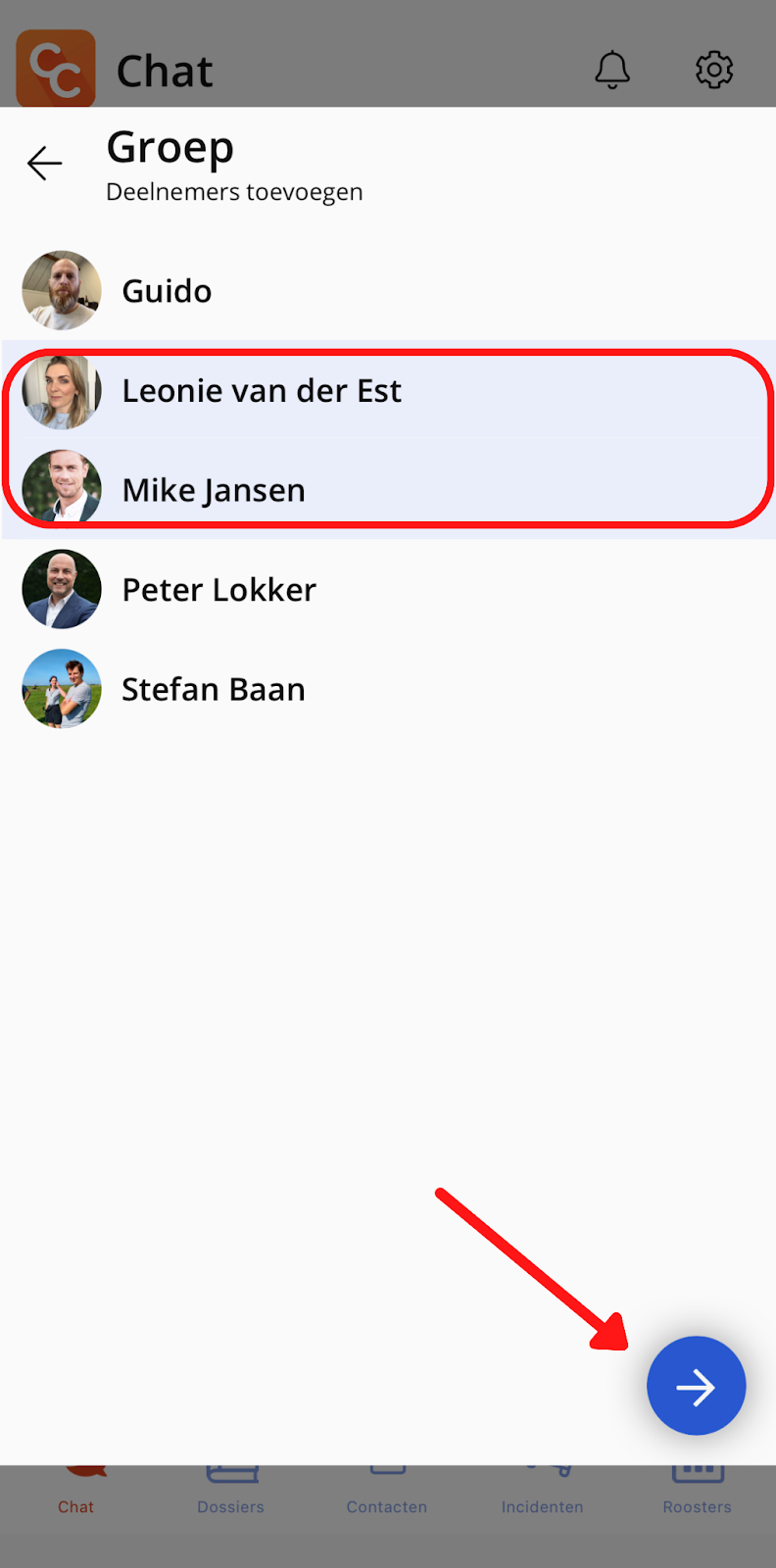Image resolution: width=776 pixels, height=1568 pixels.
Task: Open the settings gear
Action: (714, 70)
